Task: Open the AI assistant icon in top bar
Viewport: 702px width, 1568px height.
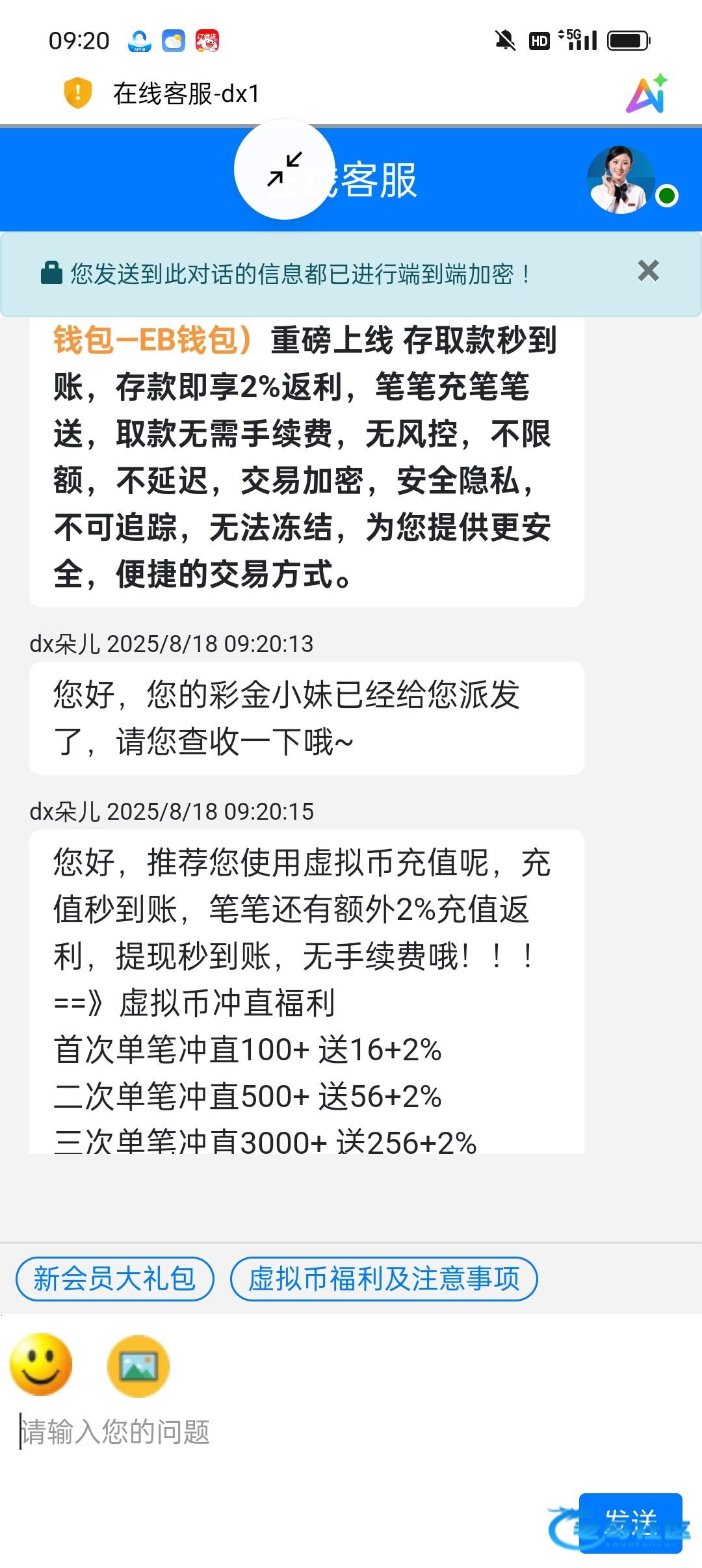Action: point(647,94)
